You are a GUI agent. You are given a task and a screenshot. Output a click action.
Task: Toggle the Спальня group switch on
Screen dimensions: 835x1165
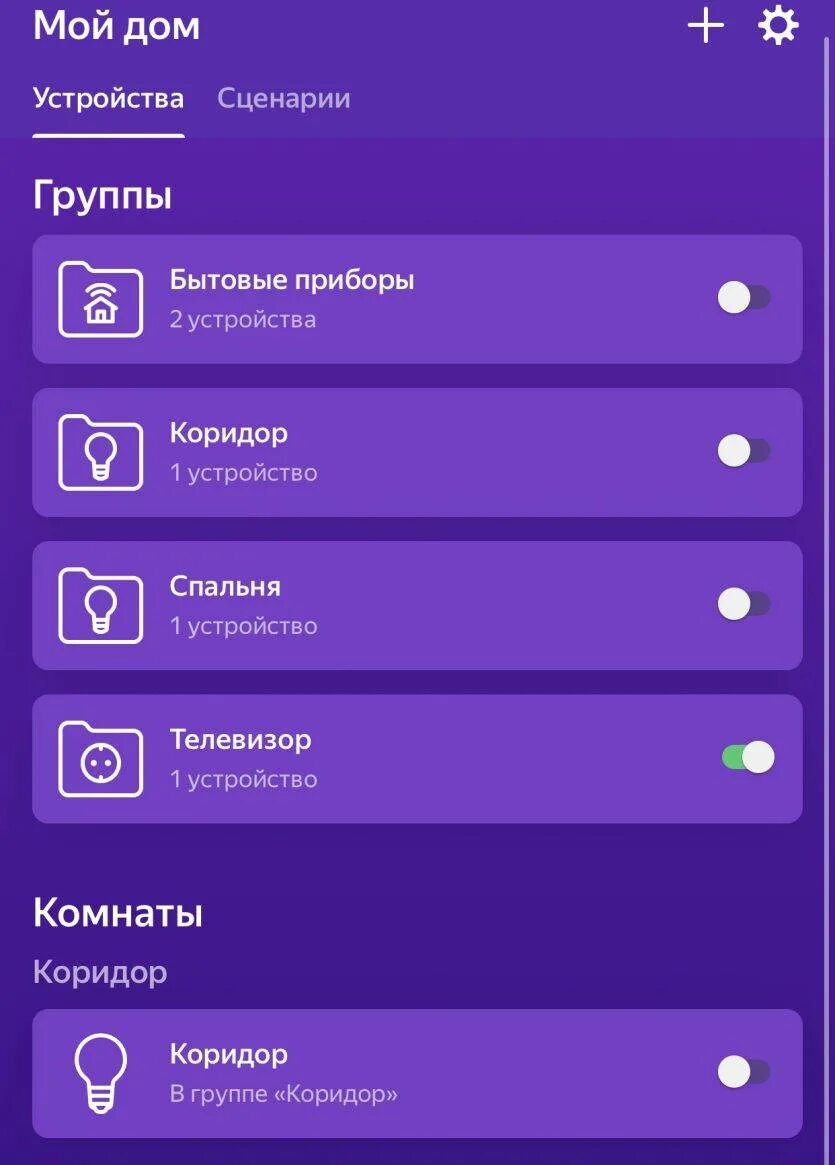pyautogui.click(x=744, y=604)
